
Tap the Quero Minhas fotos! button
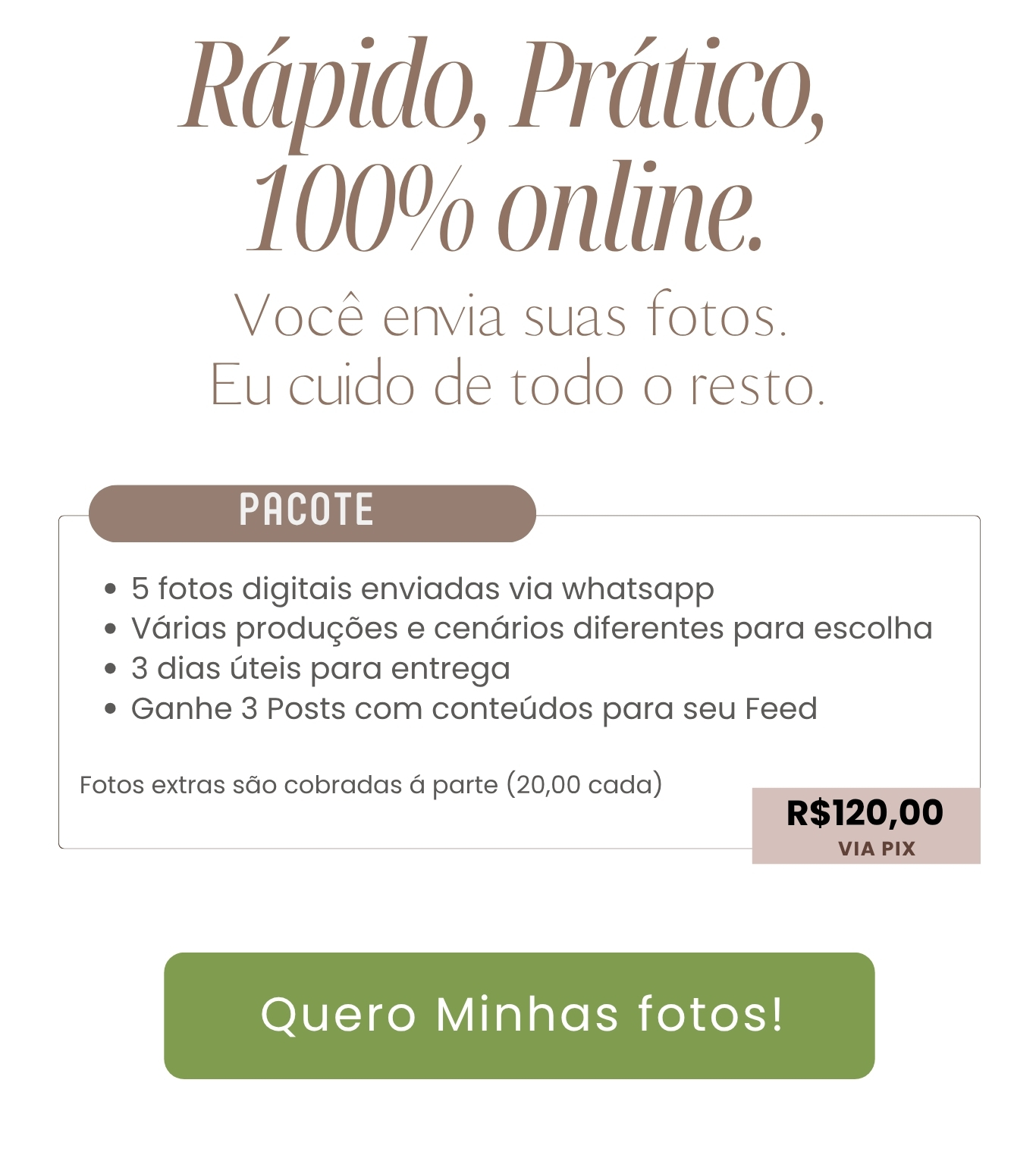[519, 1015]
